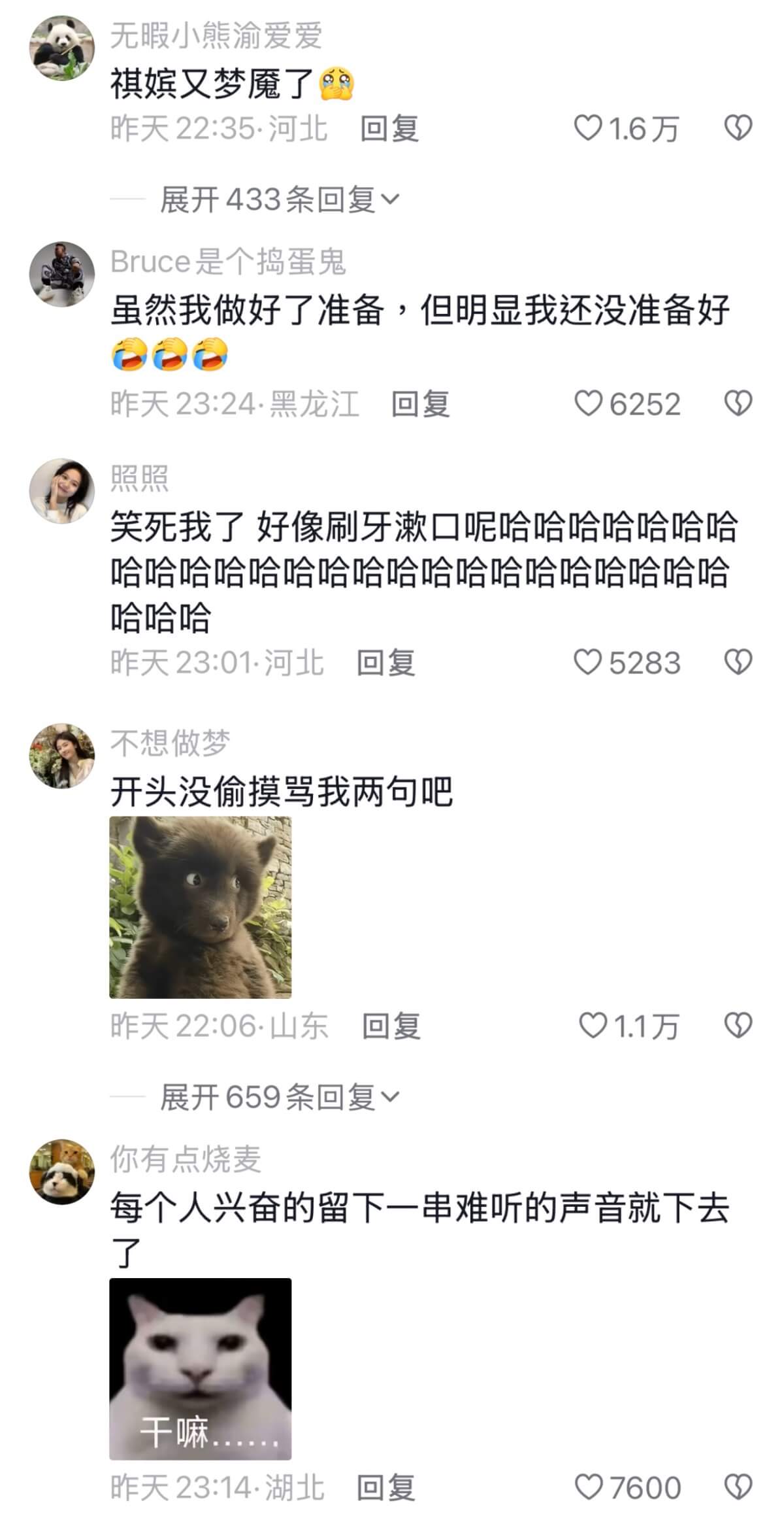Dislike the comment by 你有点烧麦
This screenshot has width=784, height=1518.
click(738, 1487)
